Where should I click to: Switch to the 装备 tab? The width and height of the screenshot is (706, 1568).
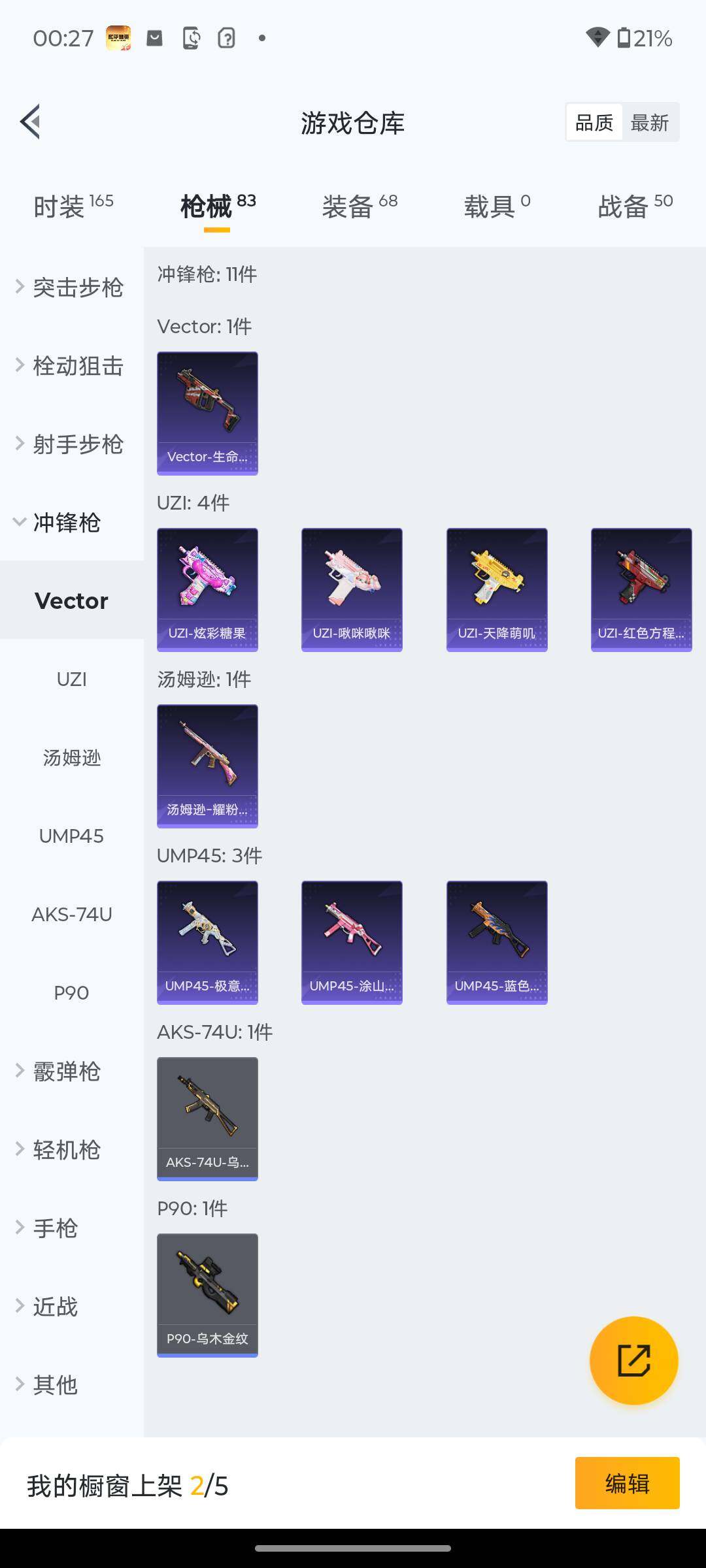(360, 206)
